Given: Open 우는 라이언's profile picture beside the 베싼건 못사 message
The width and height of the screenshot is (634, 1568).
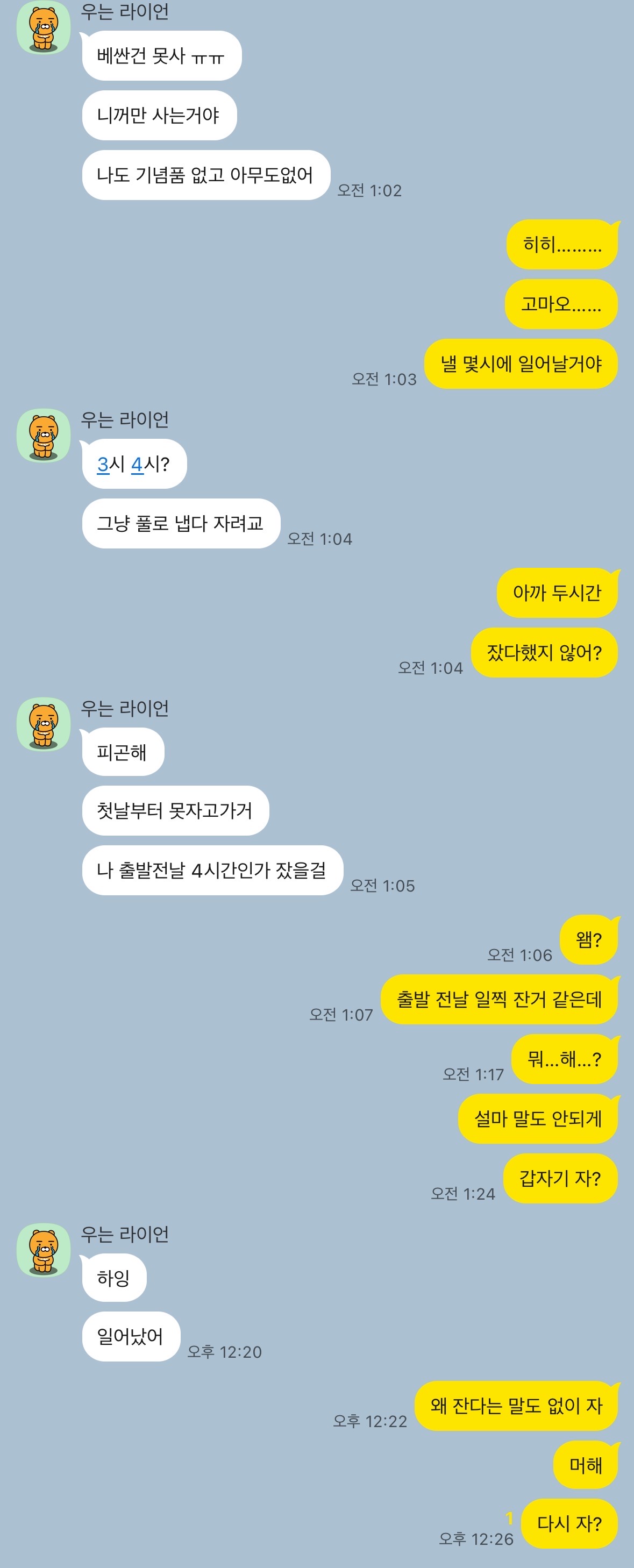Looking at the screenshot, I should [43, 28].
